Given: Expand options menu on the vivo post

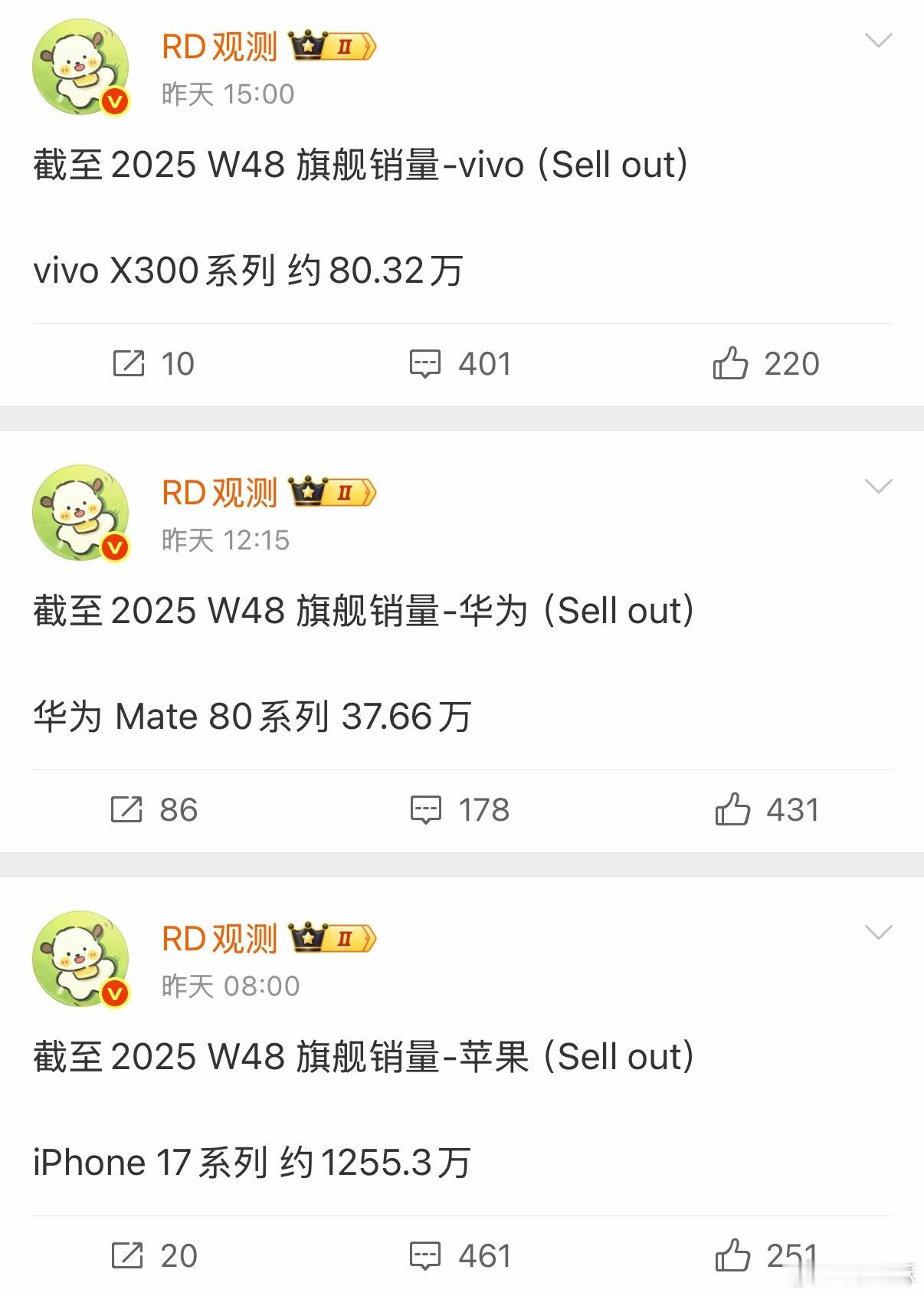Looking at the screenshot, I should [878, 38].
